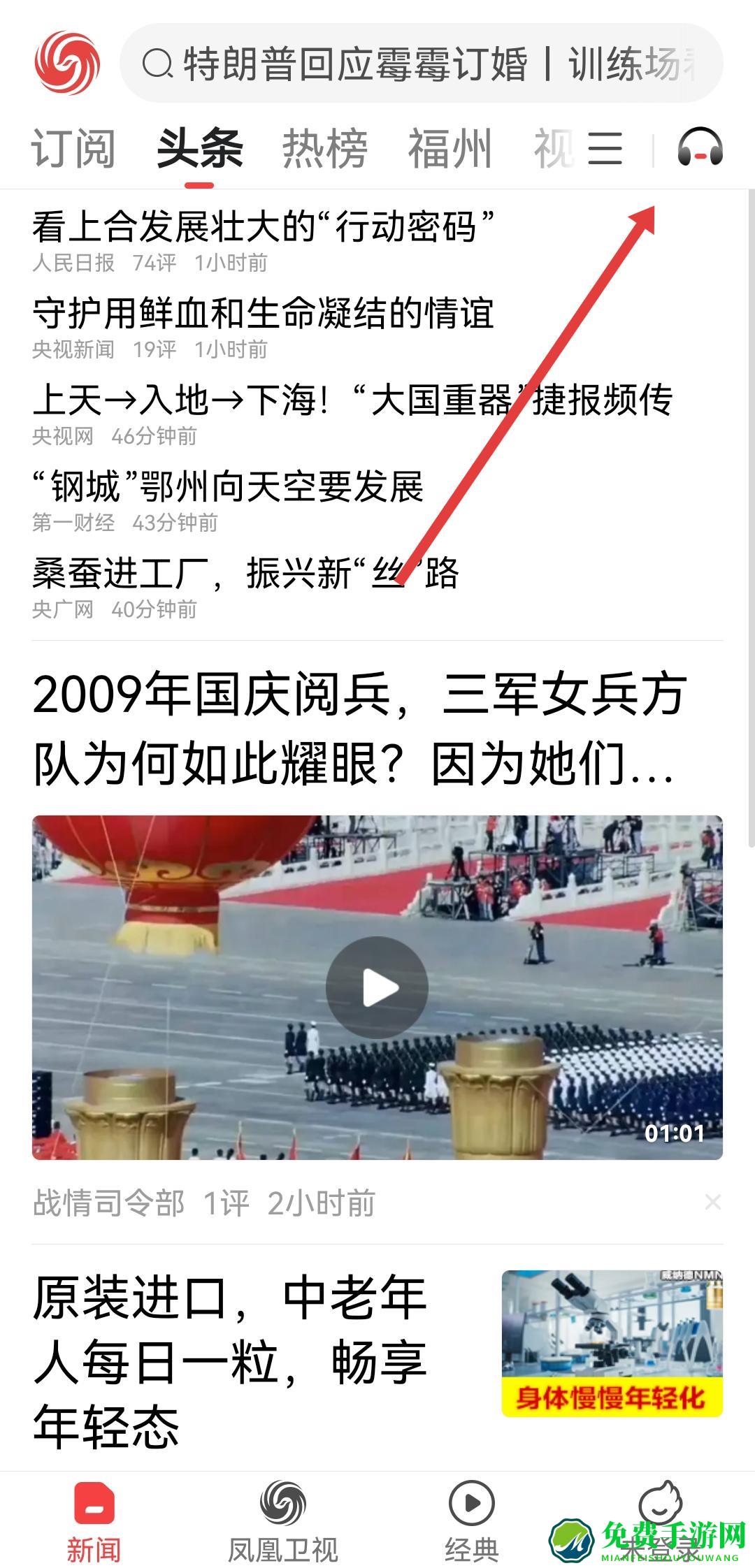Switch to the 订阅 tab
This screenshot has width=755, height=1568.
73,148
